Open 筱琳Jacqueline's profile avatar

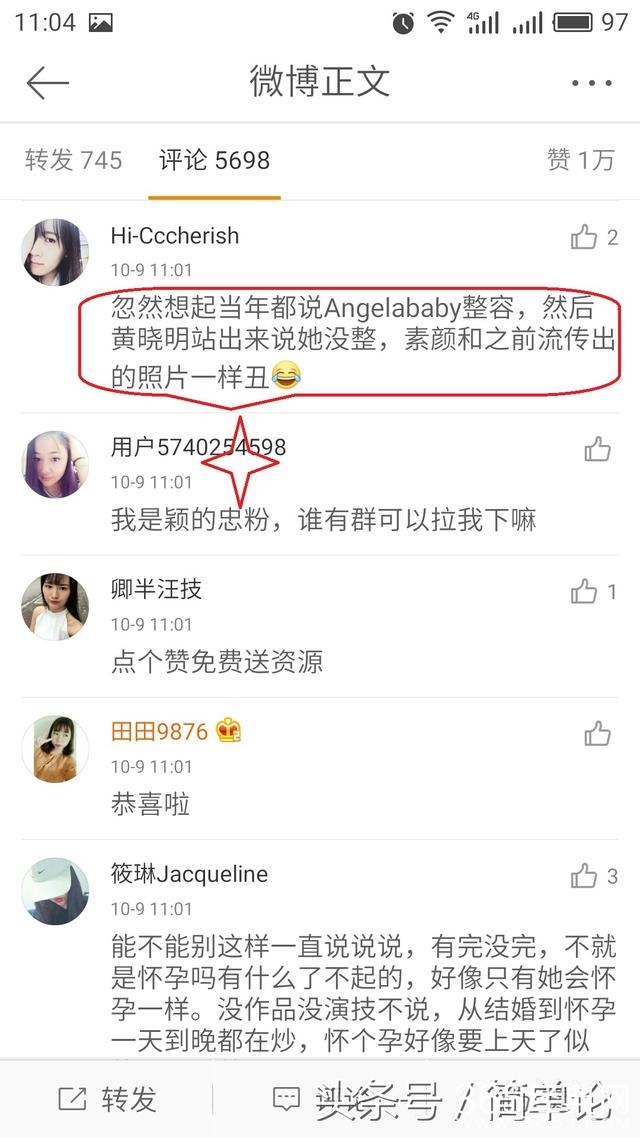coord(55,891)
